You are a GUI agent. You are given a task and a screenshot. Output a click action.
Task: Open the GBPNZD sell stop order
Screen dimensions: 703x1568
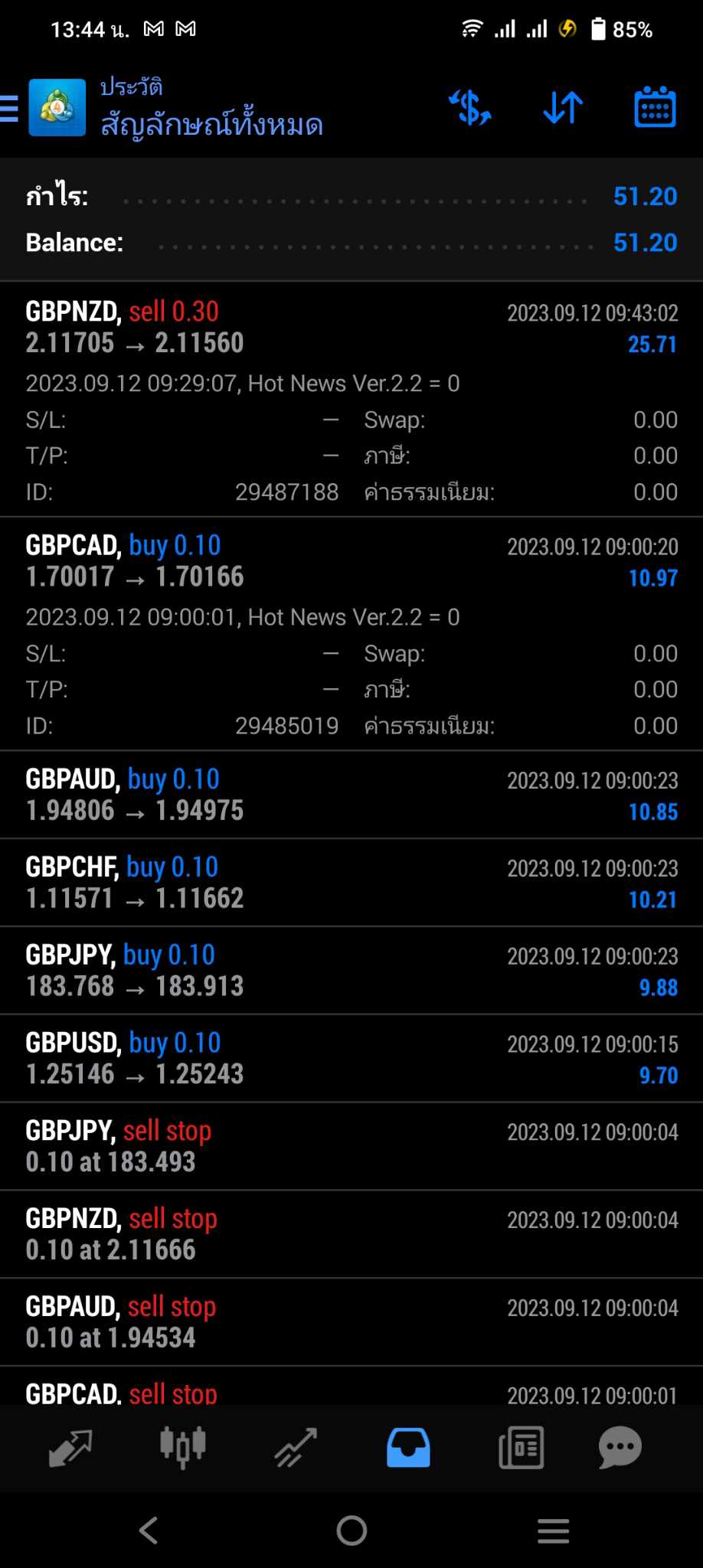point(351,1234)
